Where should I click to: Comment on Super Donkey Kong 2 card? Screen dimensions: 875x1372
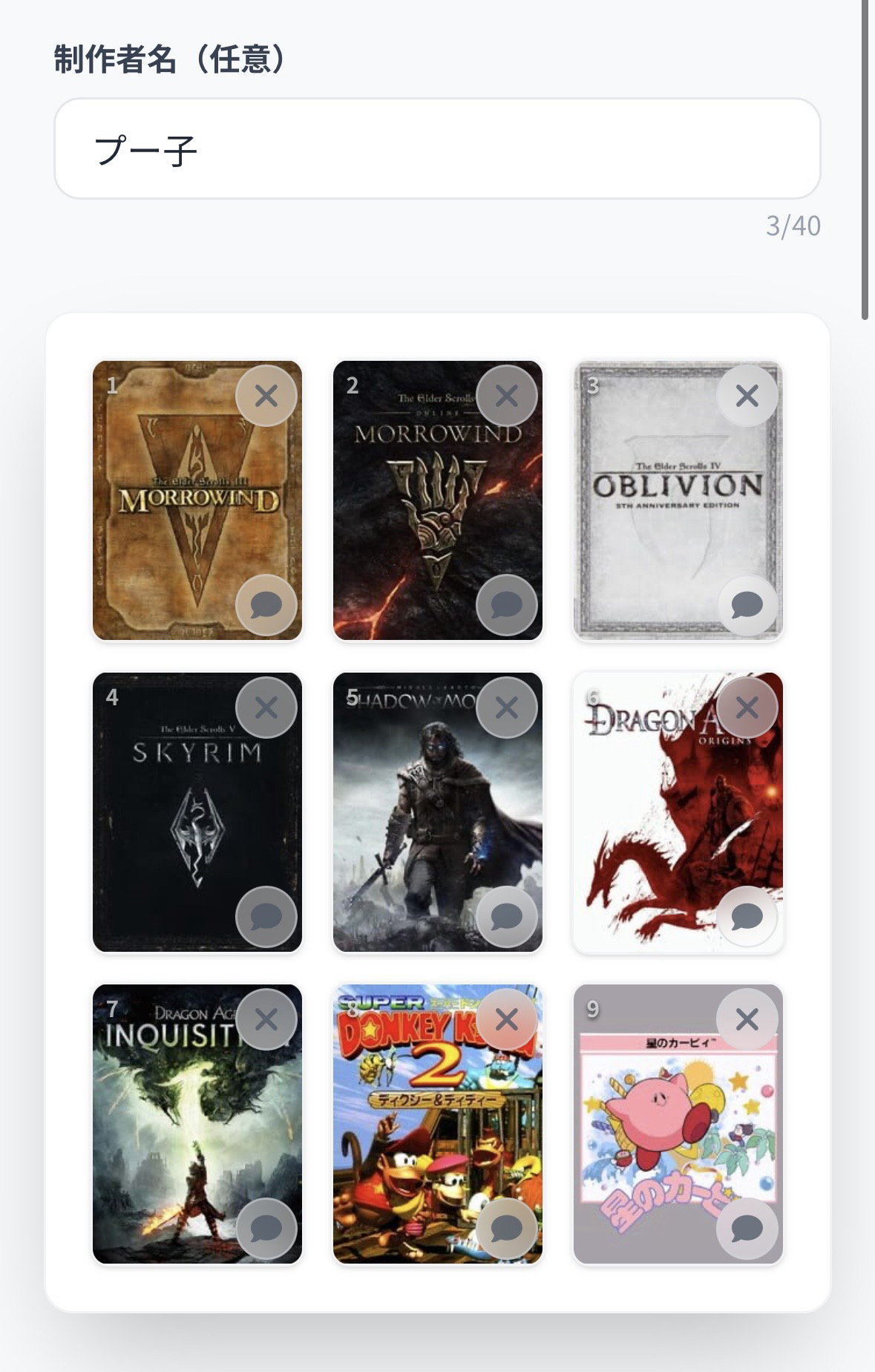(x=507, y=1229)
